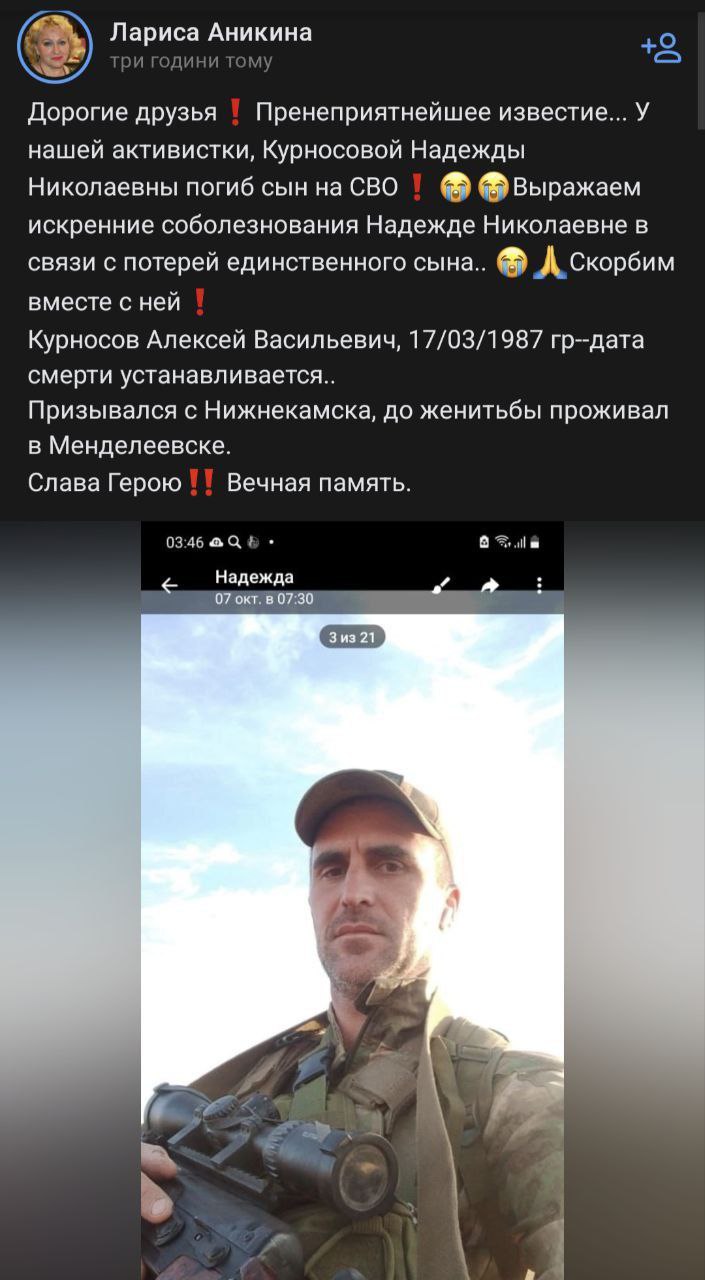The image size is (705, 1280).
Task: Open the attached photo in the post
Action: coord(352,900)
